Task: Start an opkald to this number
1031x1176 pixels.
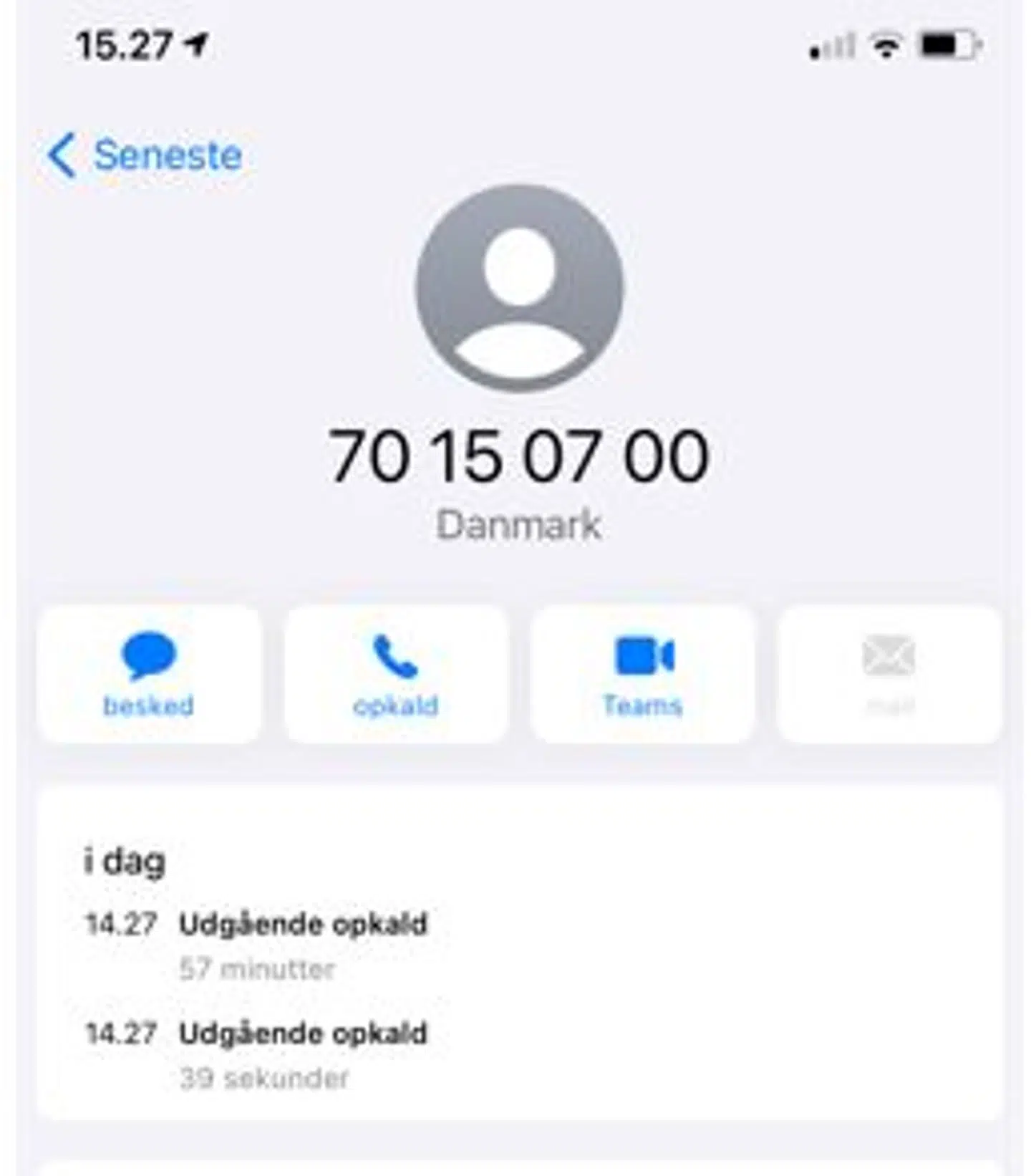Action: point(396,673)
